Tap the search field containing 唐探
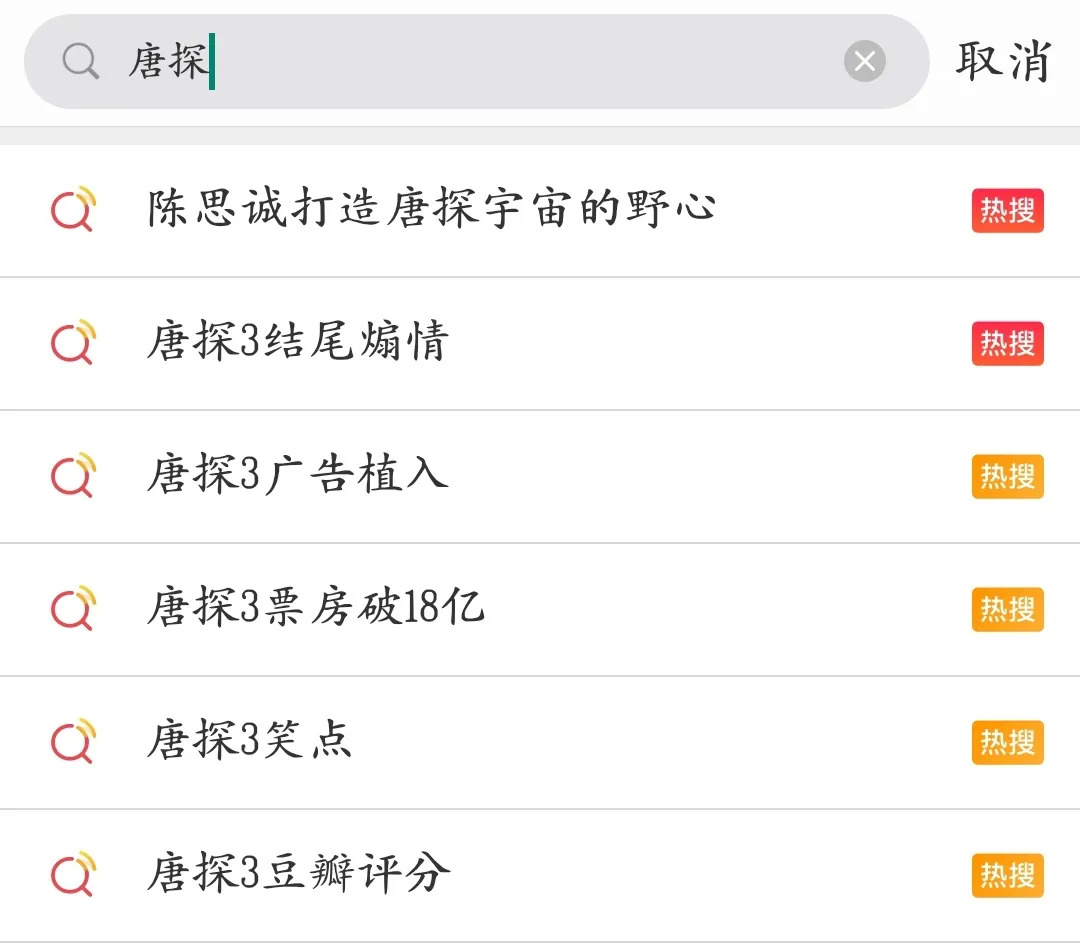Image resolution: width=1080 pixels, height=944 pixels. point(480,62)
